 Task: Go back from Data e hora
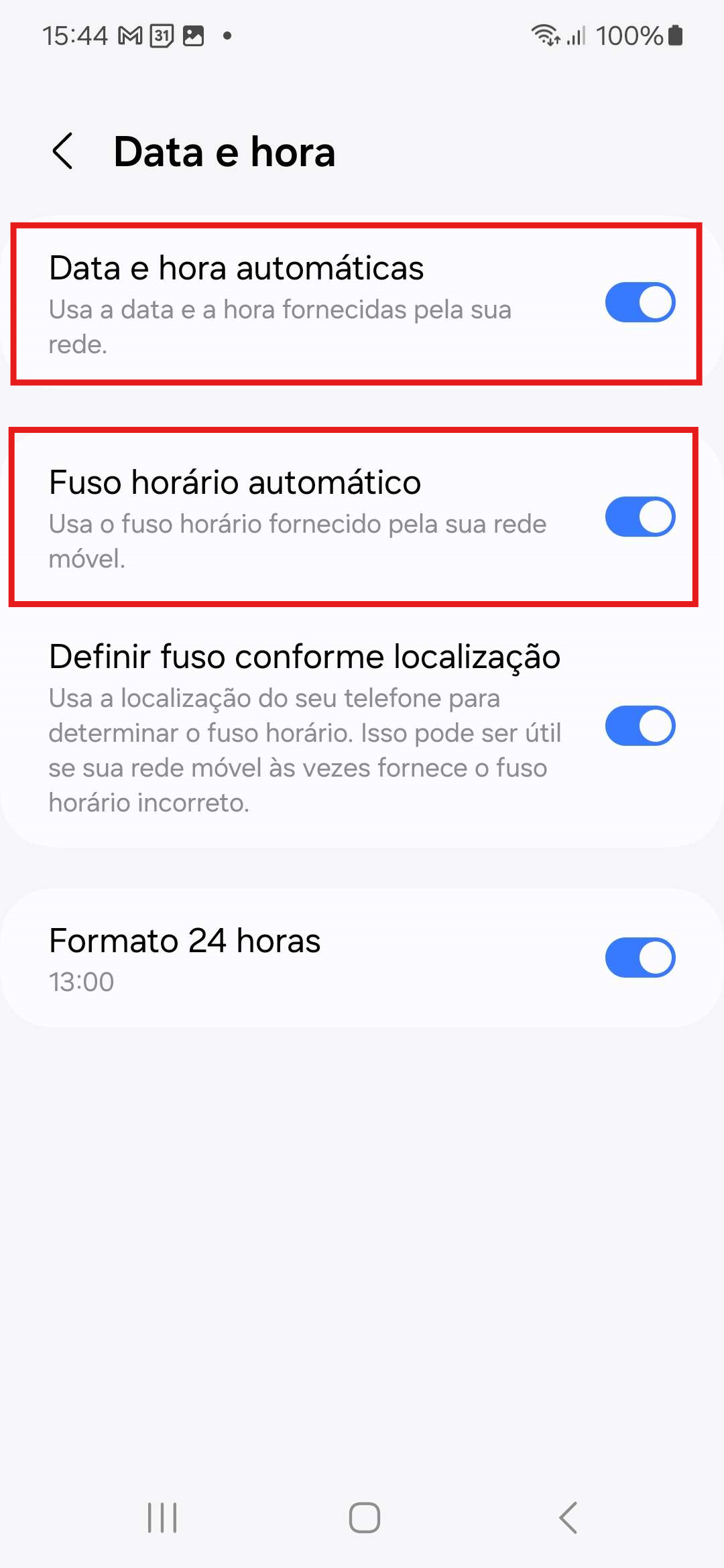tap(63, 151)
